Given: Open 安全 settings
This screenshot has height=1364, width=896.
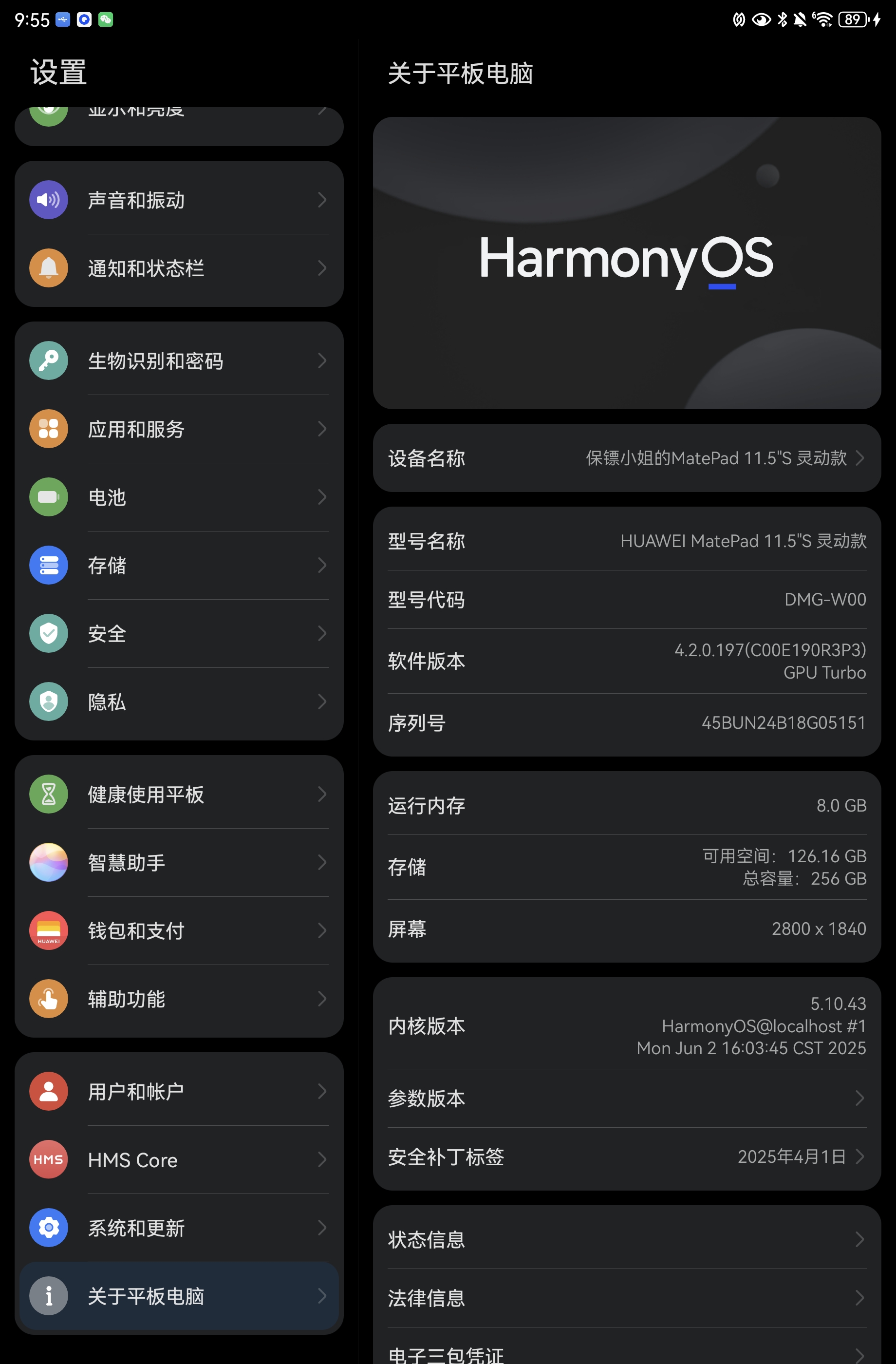Looking at the screenshot, I should (179, 633).
